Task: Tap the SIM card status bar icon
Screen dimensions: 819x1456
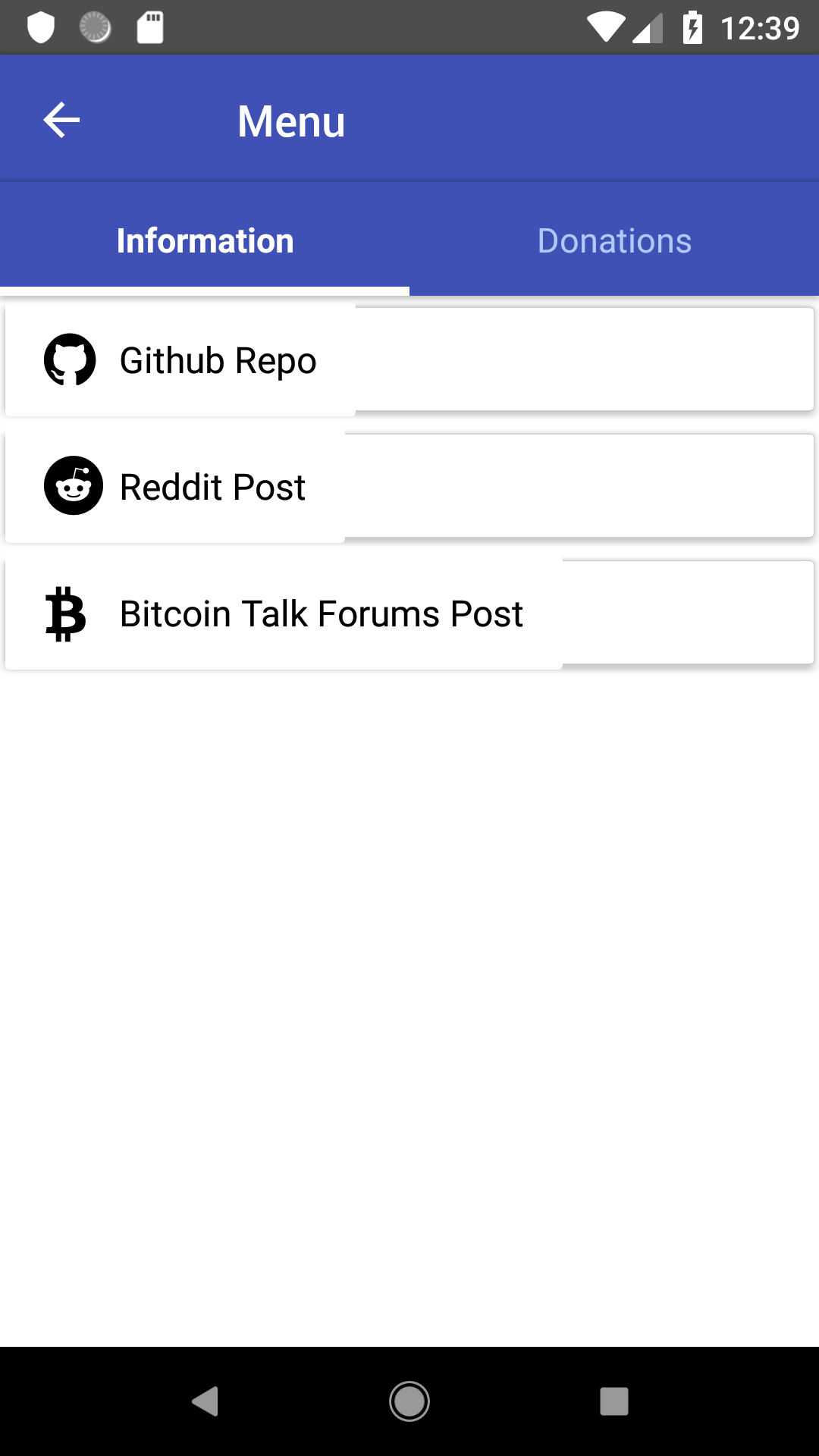Action: pyautogui.click(x=149, y=26)
